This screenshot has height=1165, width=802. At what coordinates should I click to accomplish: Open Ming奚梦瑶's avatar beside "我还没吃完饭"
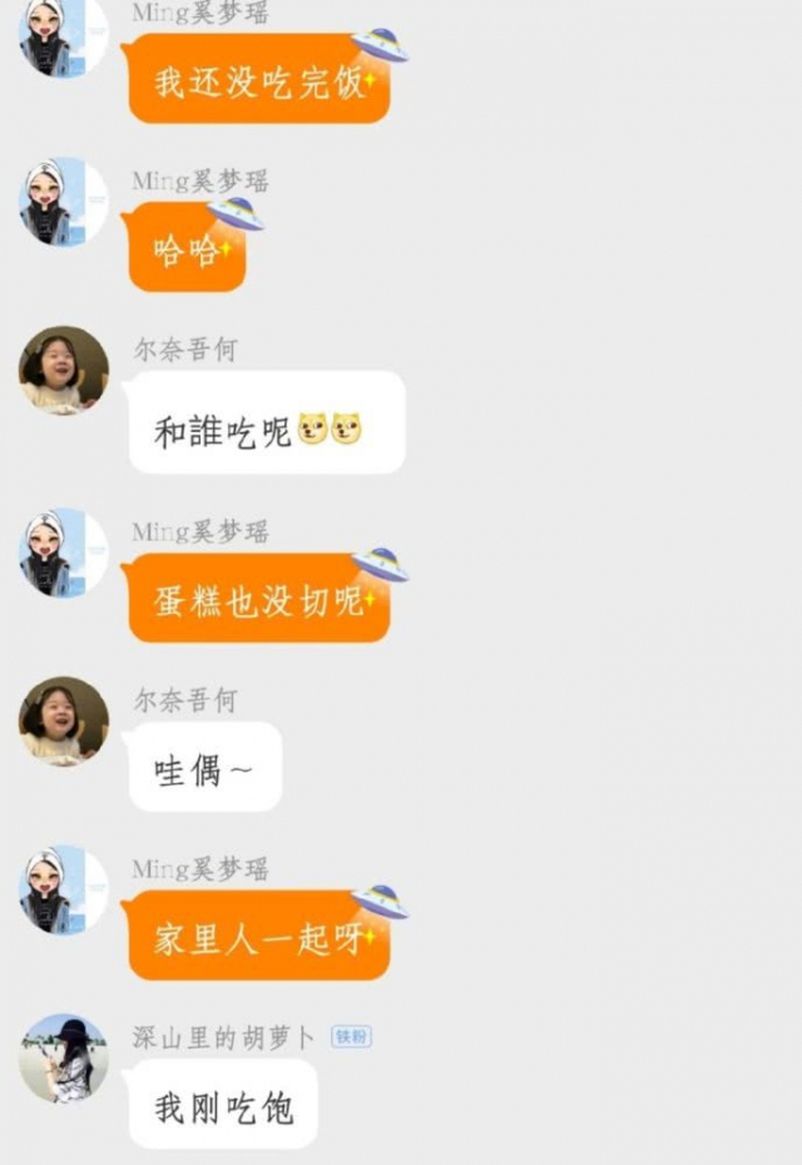[x=63, y=37]
